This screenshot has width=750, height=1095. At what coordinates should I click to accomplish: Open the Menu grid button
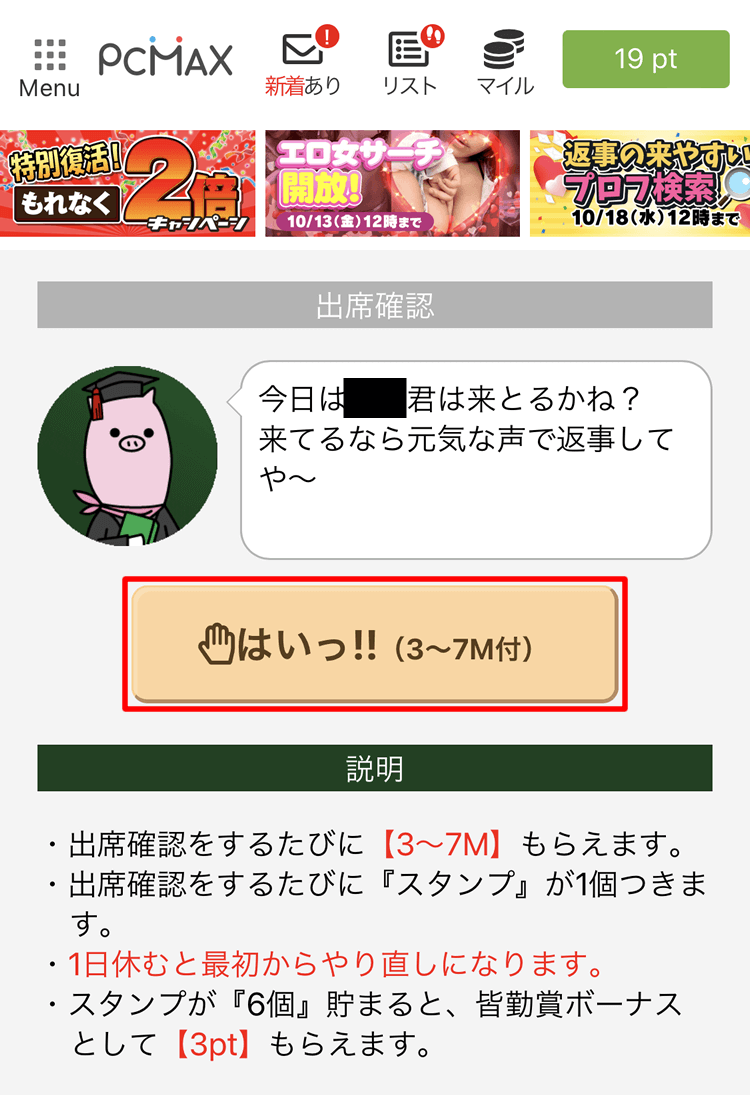[49, 66]
